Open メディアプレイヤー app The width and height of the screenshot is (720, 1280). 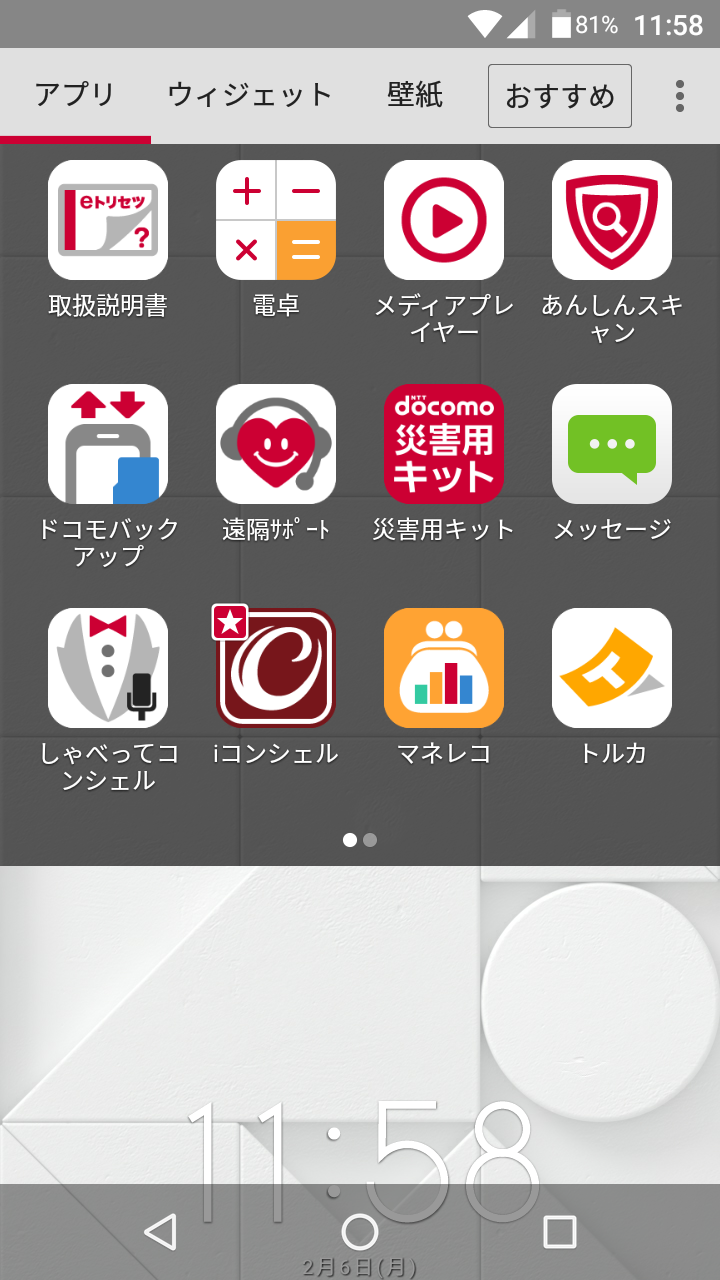444,220
